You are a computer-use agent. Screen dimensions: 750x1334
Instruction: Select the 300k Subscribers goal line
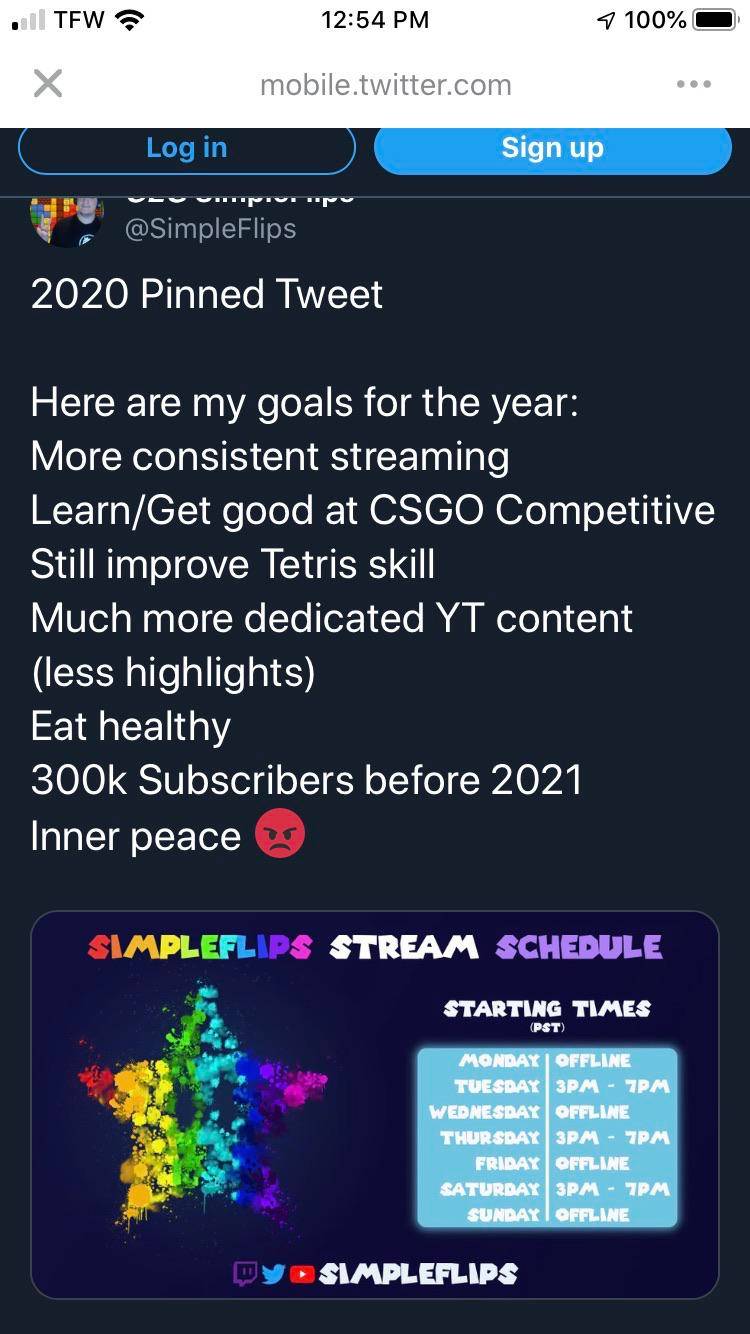coord(307,781)
